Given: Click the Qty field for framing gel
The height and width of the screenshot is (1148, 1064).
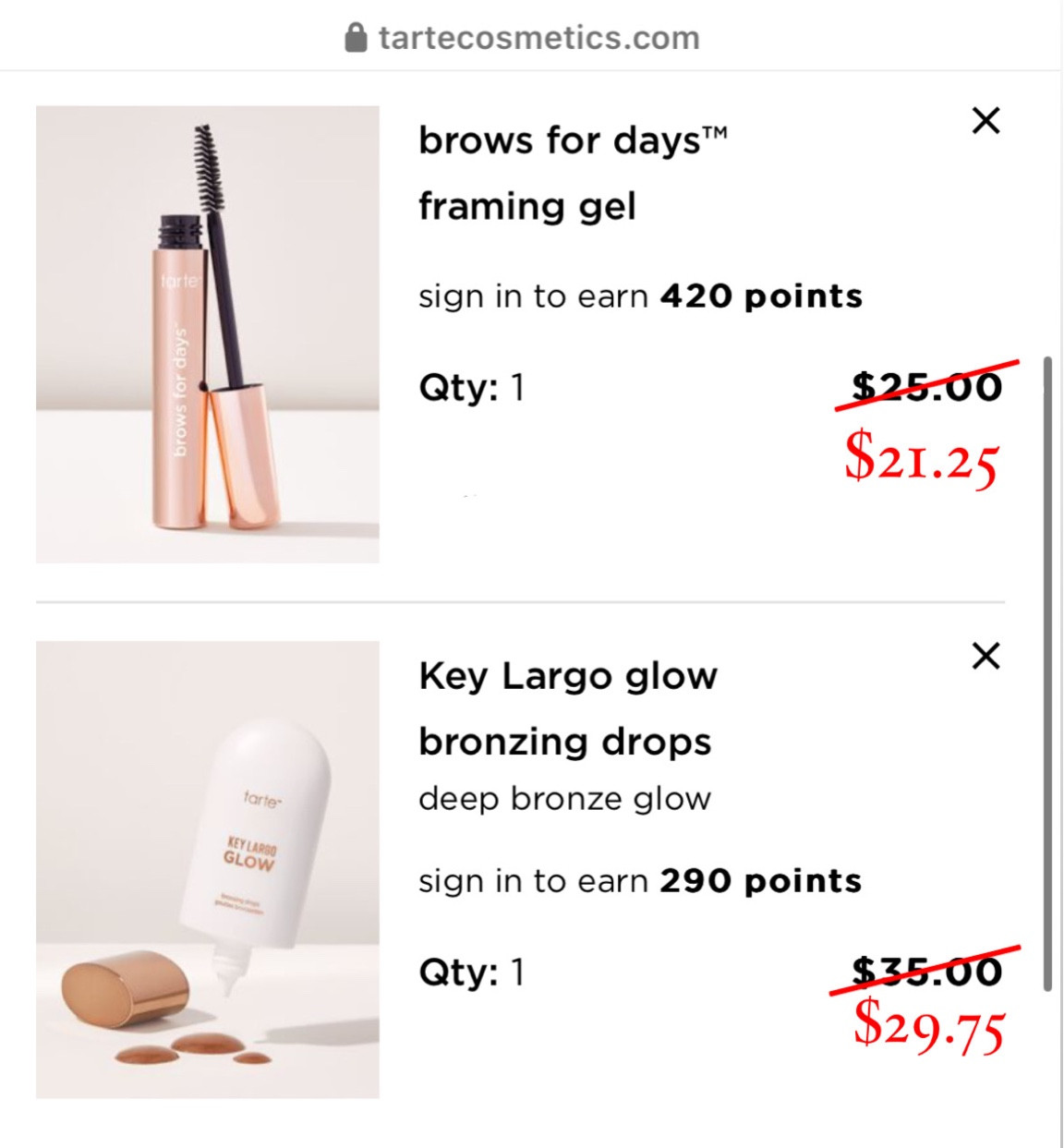Looking at the screenshot, I should click(472, 388).
